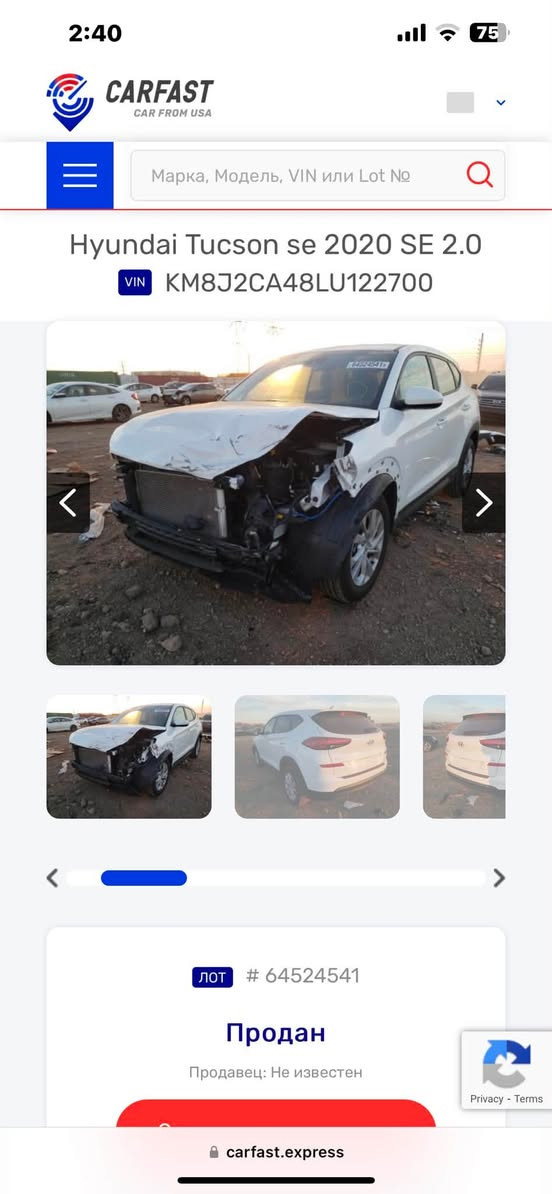Open the large Tucson front-damage photo
The image size is (552, 1194).
(276, 493)
